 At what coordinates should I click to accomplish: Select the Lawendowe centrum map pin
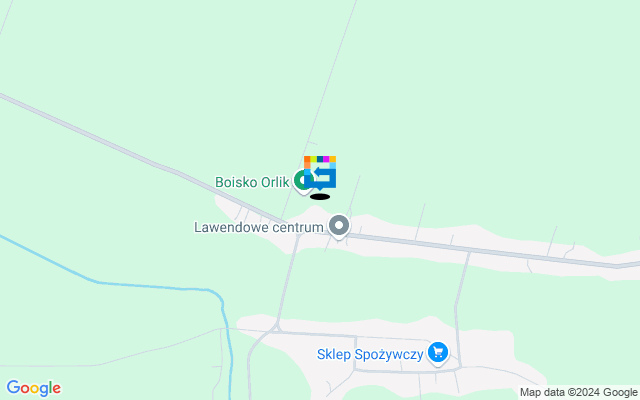339,227
